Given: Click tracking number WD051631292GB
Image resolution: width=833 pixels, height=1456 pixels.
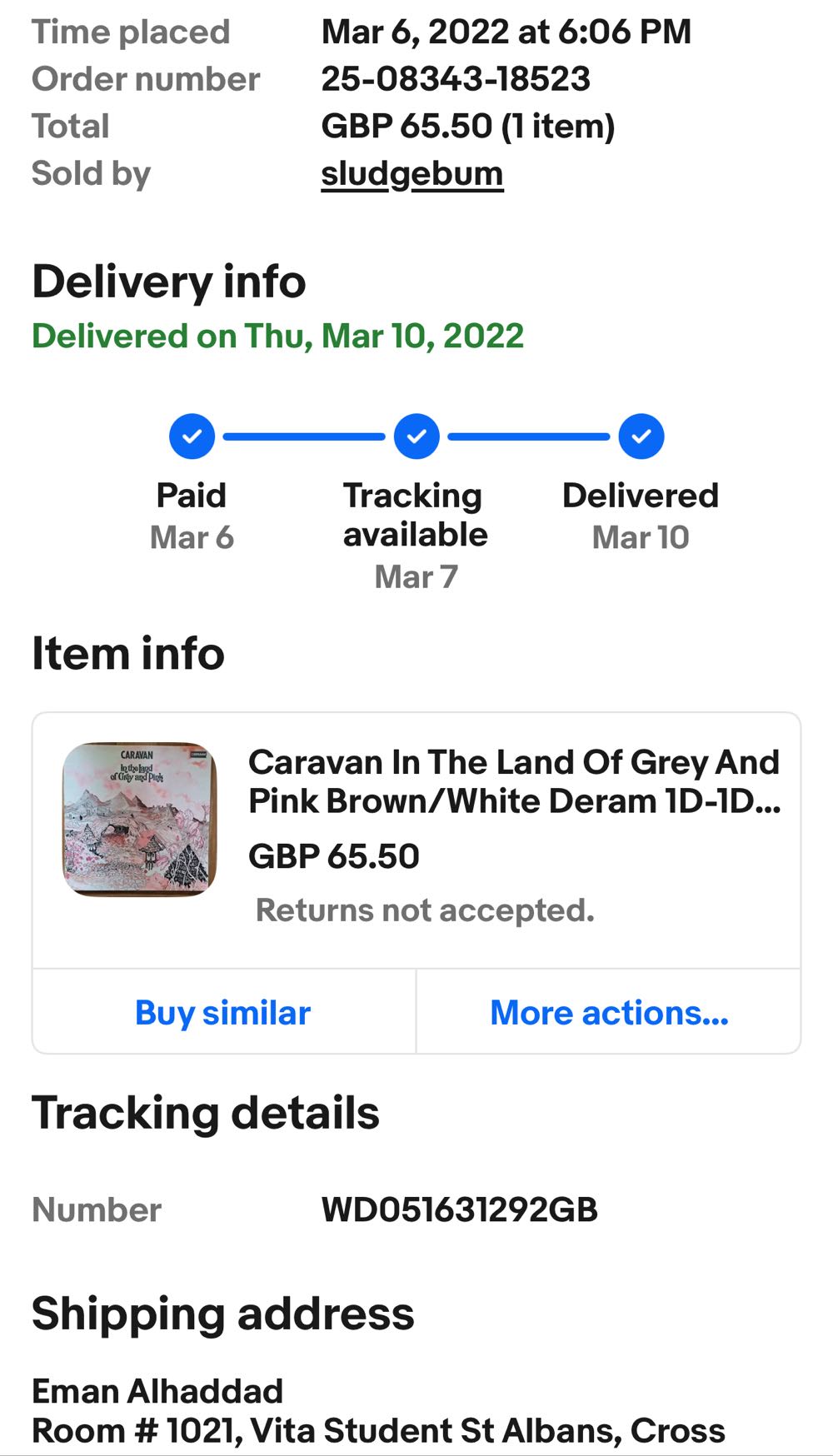Looking at the screenshot, I should 461,1210.
